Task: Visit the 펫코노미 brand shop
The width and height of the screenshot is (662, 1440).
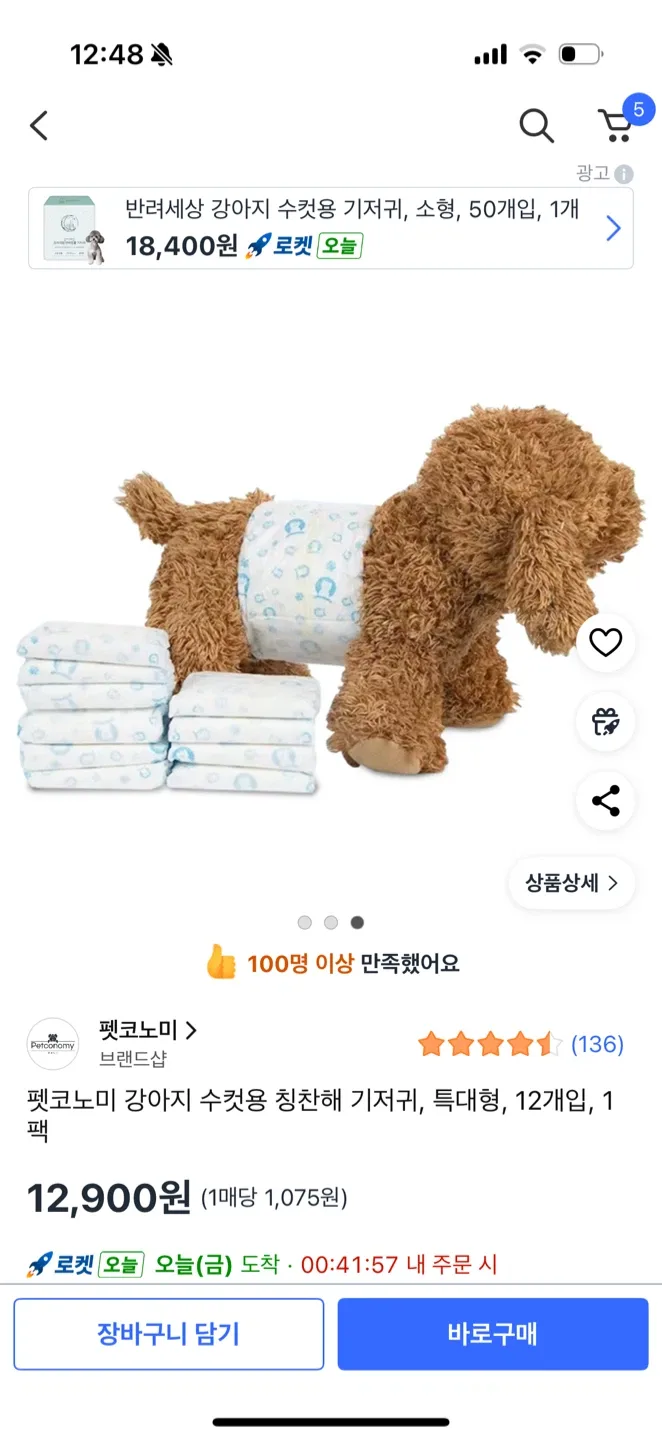Action: pos(147,1030)
